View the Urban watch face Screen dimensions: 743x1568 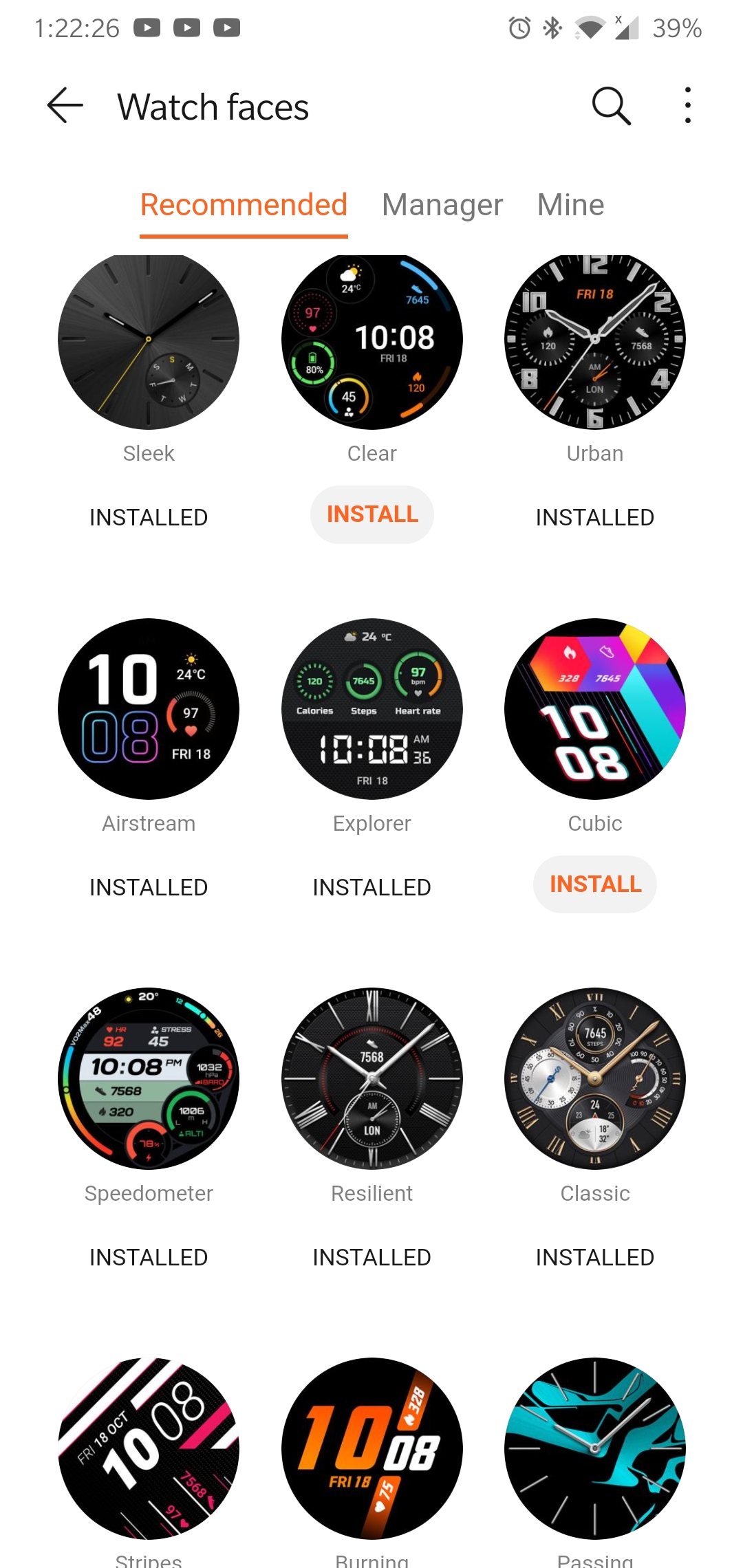point(594,339)
